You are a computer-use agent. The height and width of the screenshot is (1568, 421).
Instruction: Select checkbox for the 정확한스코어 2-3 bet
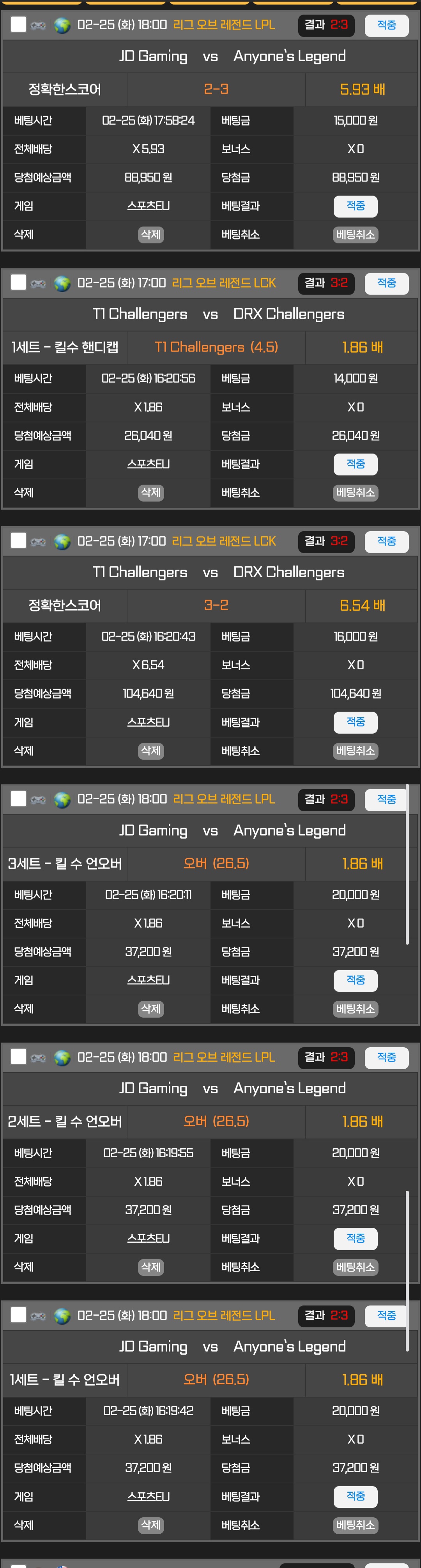(18, 24)
